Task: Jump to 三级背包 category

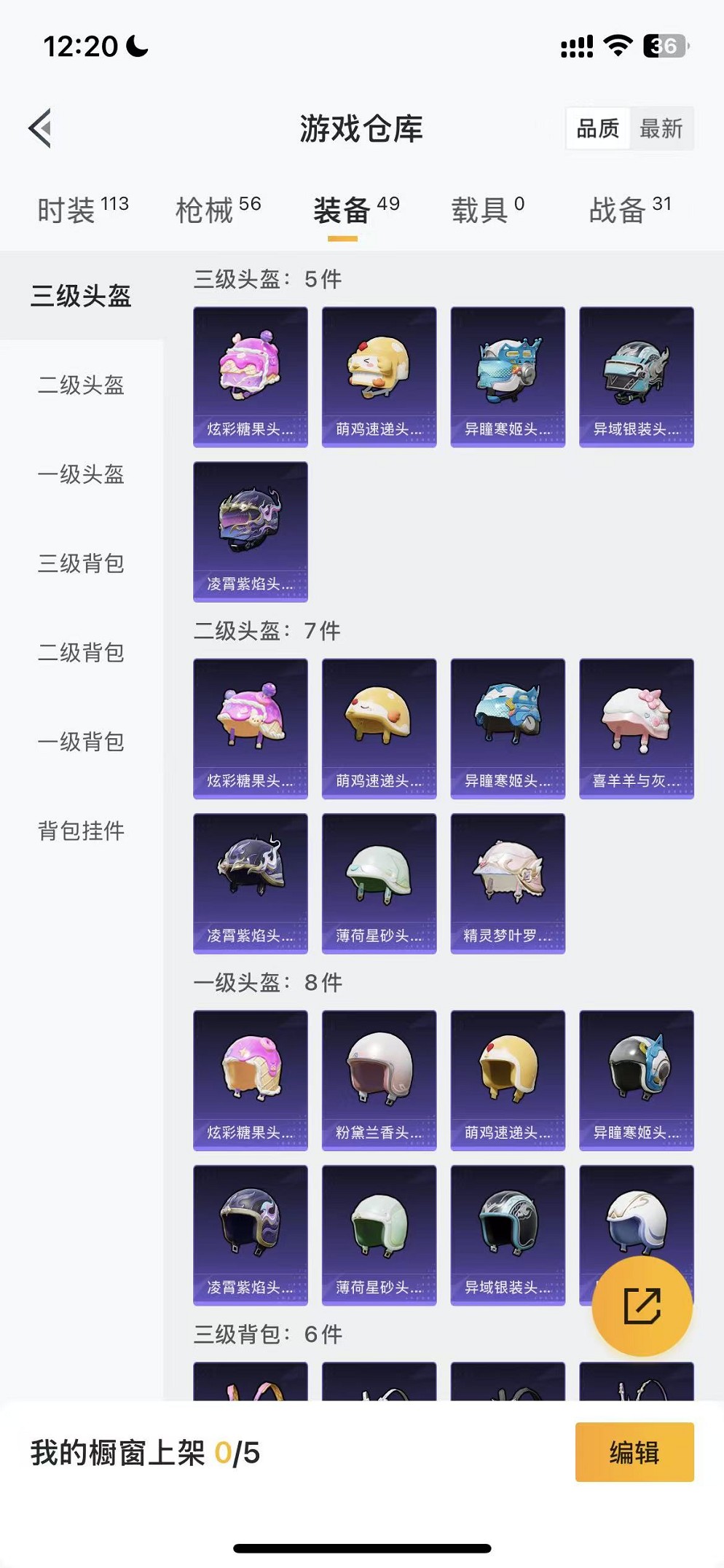Action: point(81,563)
